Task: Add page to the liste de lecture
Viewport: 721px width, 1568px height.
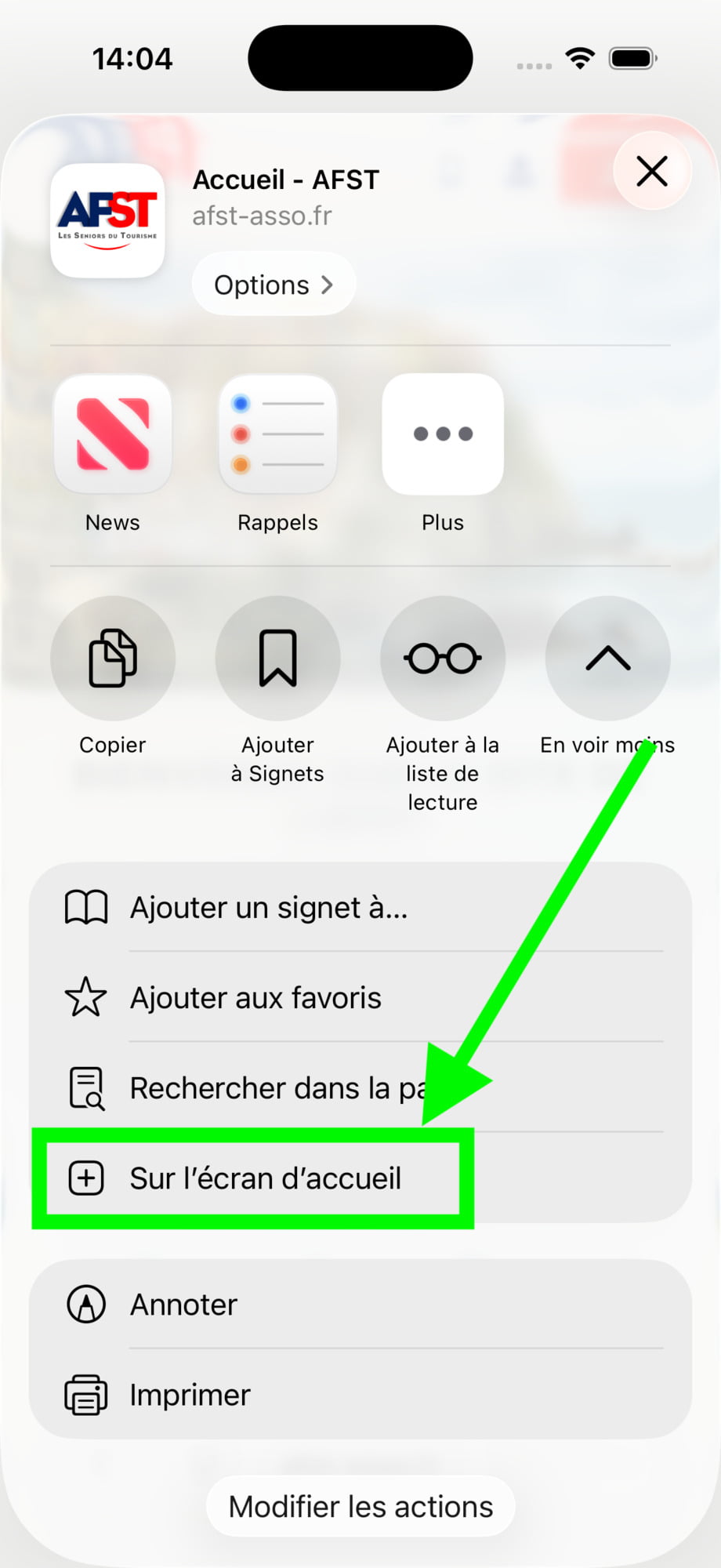Action: [443, 659]
